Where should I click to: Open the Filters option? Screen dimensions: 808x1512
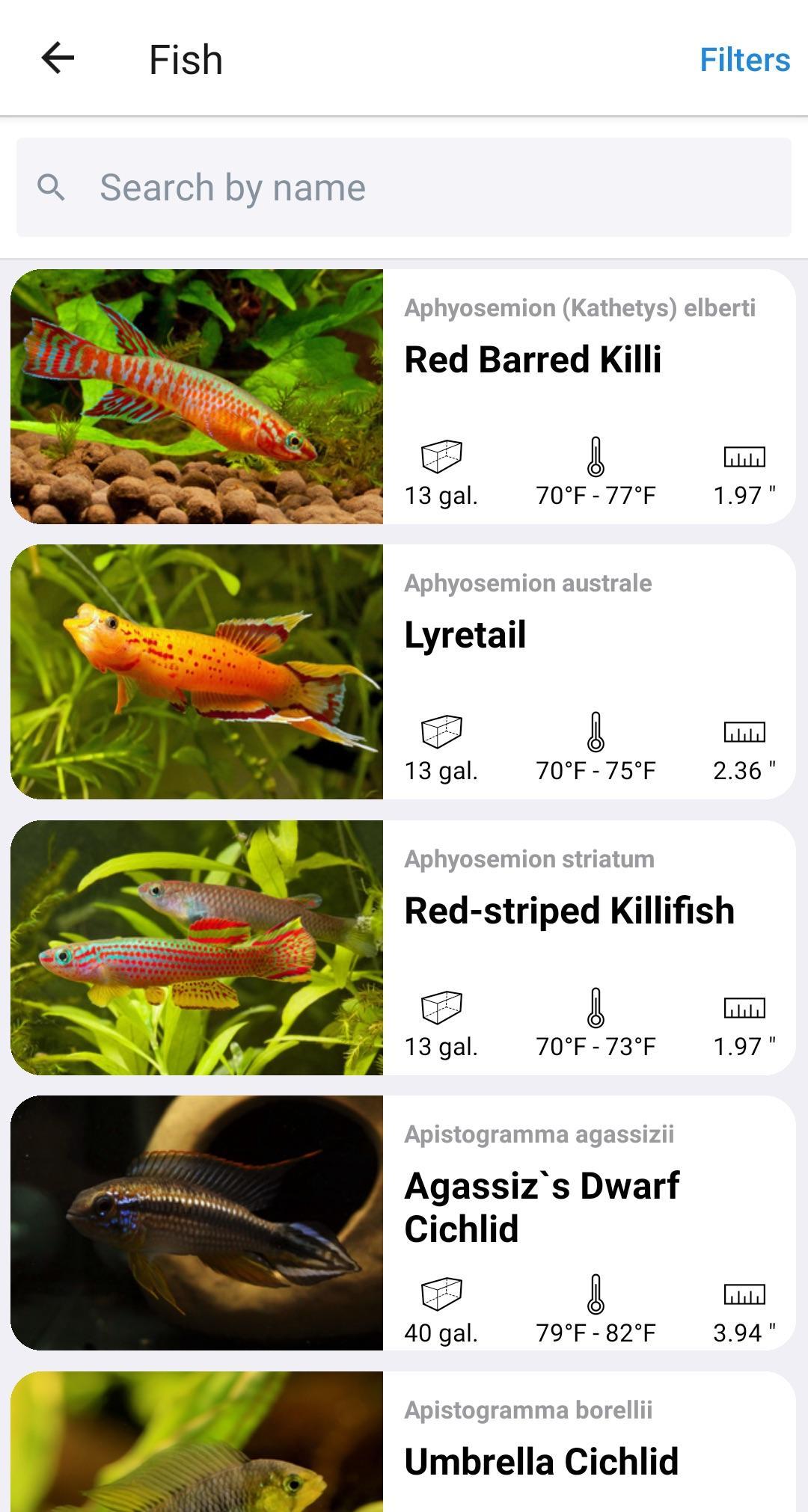click(744, 60)
